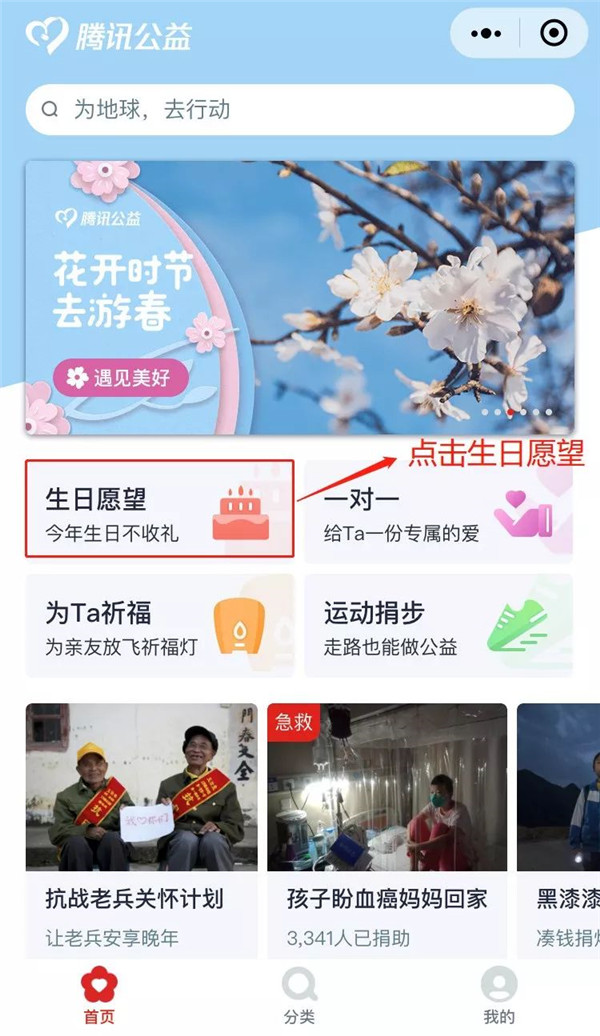The width and height of the screenshot is (600, 1036).
Task: Open the mini program more-options menu
Action: pos(486,33)
